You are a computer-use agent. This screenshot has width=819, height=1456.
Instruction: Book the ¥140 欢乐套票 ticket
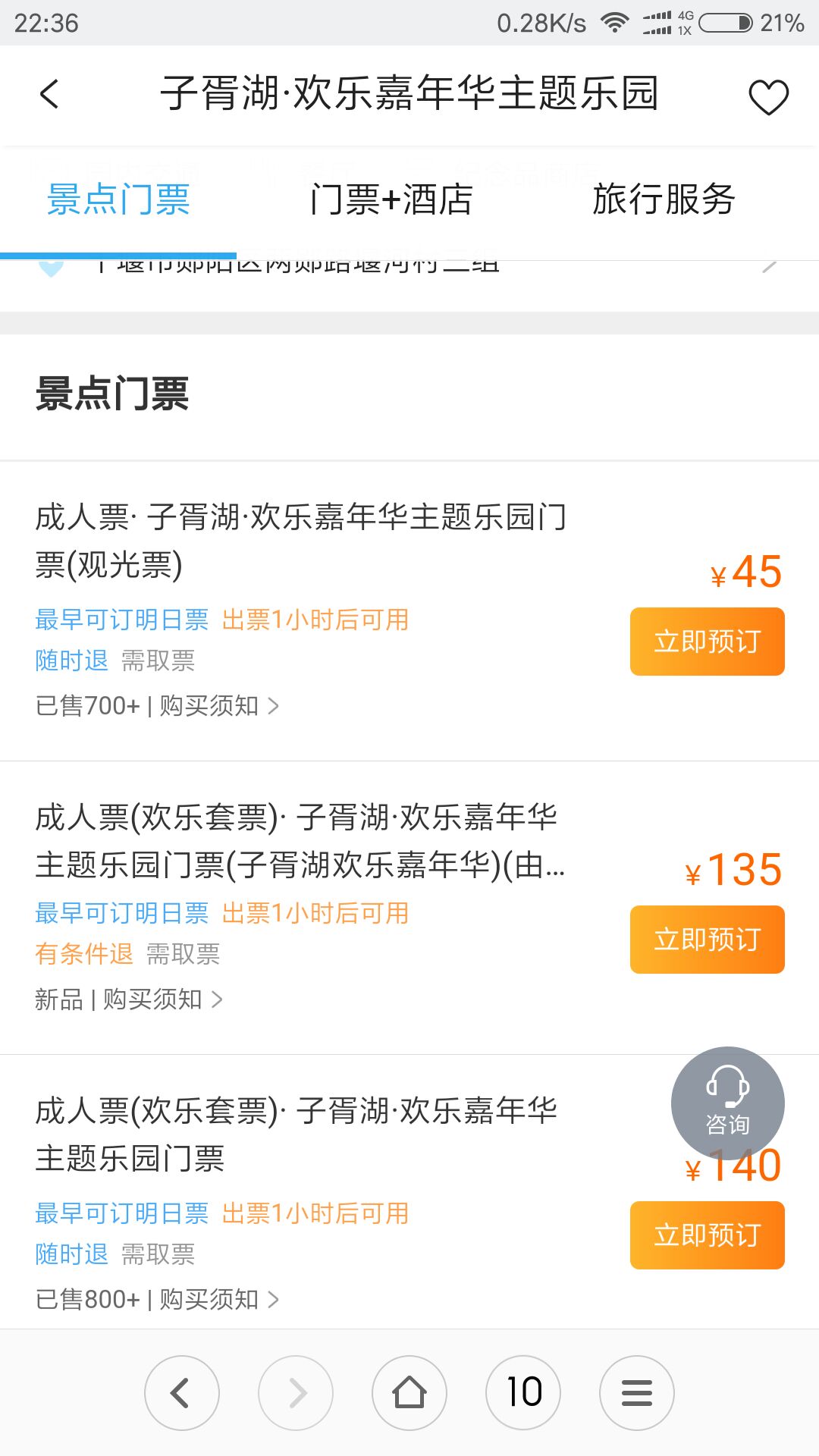click(x=707, y=1235)
